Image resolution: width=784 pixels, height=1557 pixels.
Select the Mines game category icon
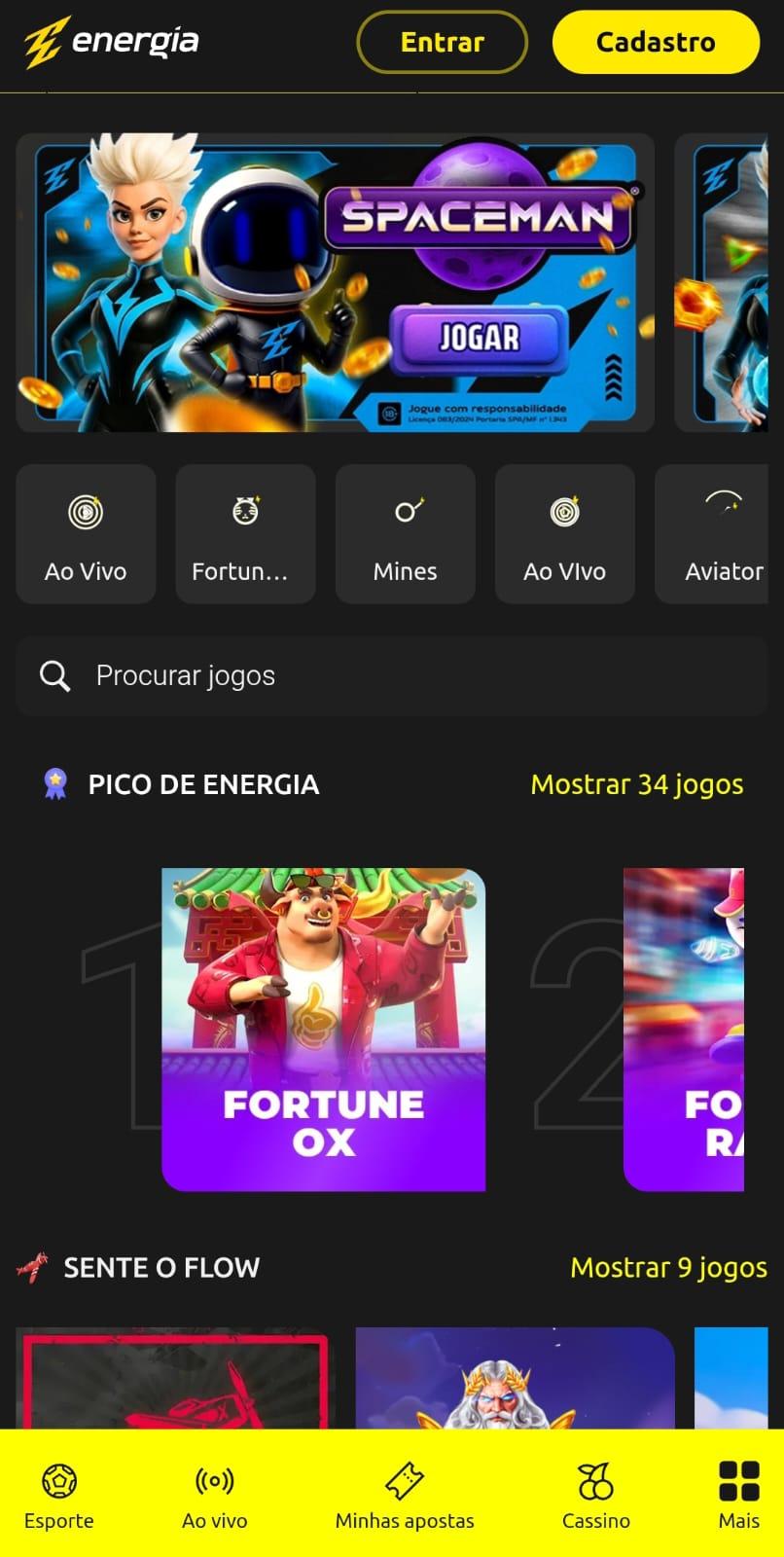tap(405, 510)
